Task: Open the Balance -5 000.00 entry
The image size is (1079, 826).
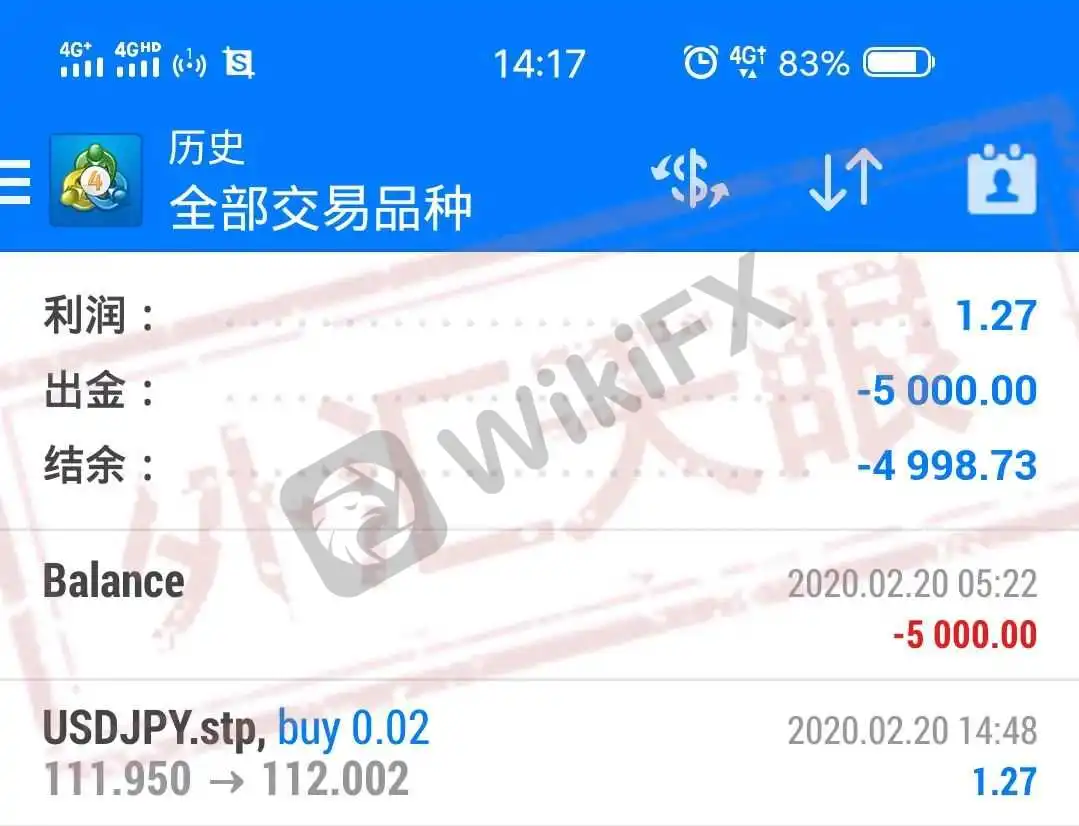Action: point(539,606)
